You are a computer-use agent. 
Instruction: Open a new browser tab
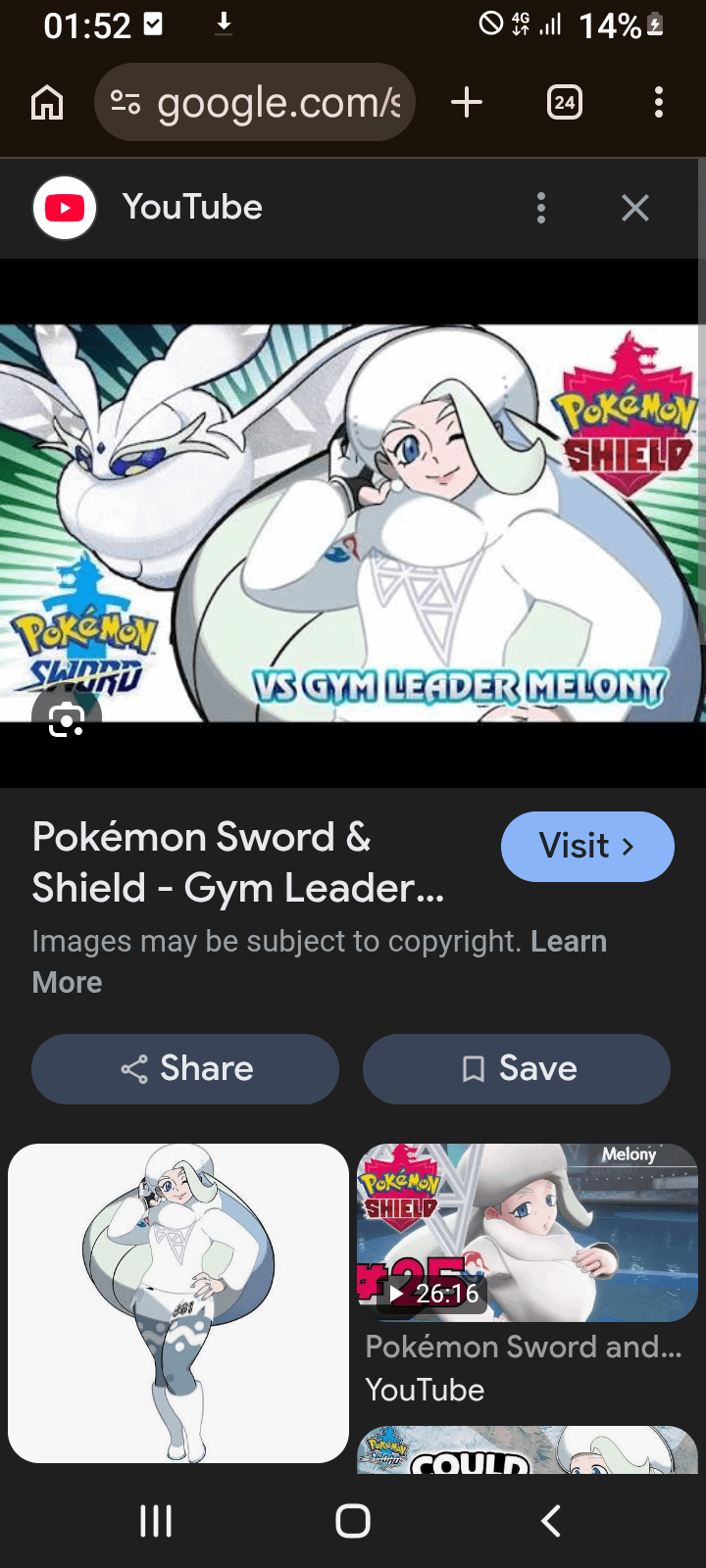coord(467,102)
